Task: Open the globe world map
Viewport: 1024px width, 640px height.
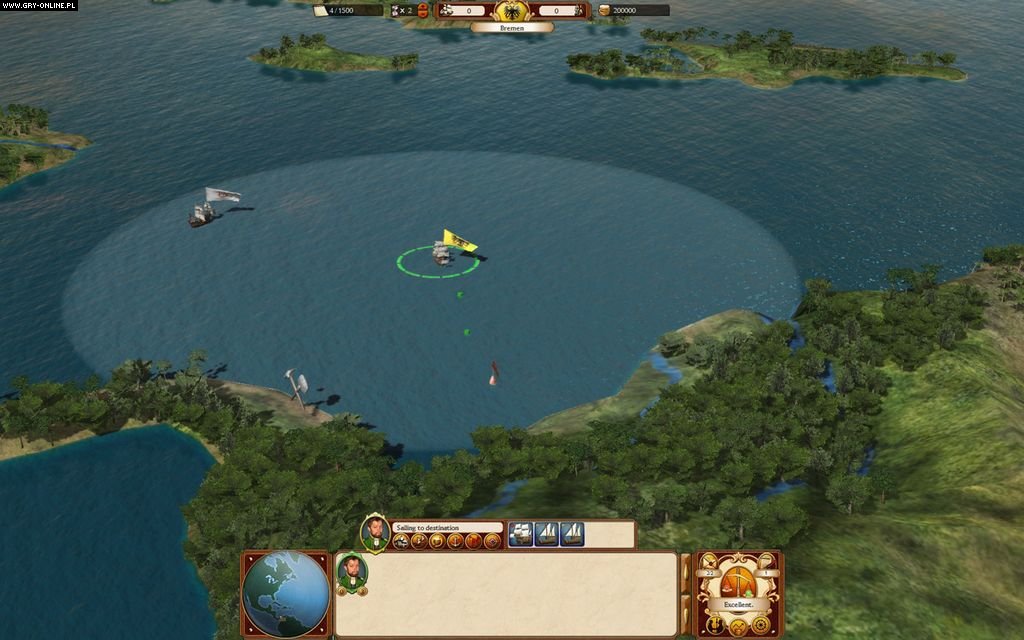Action: pos(286,593)
